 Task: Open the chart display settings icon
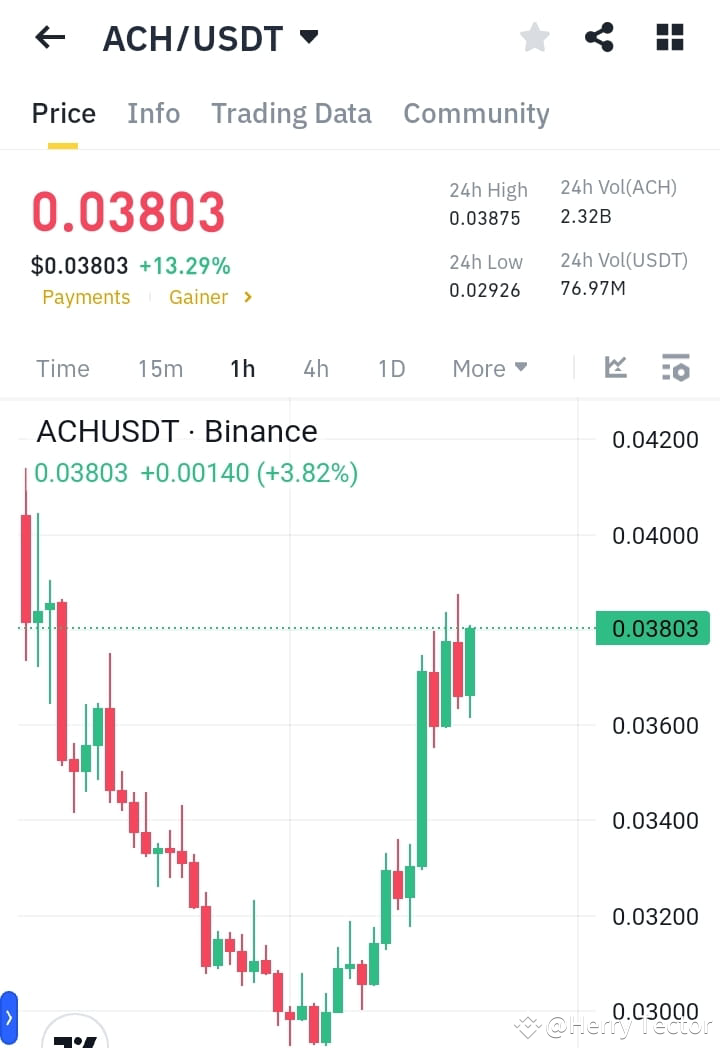point(676,368)
